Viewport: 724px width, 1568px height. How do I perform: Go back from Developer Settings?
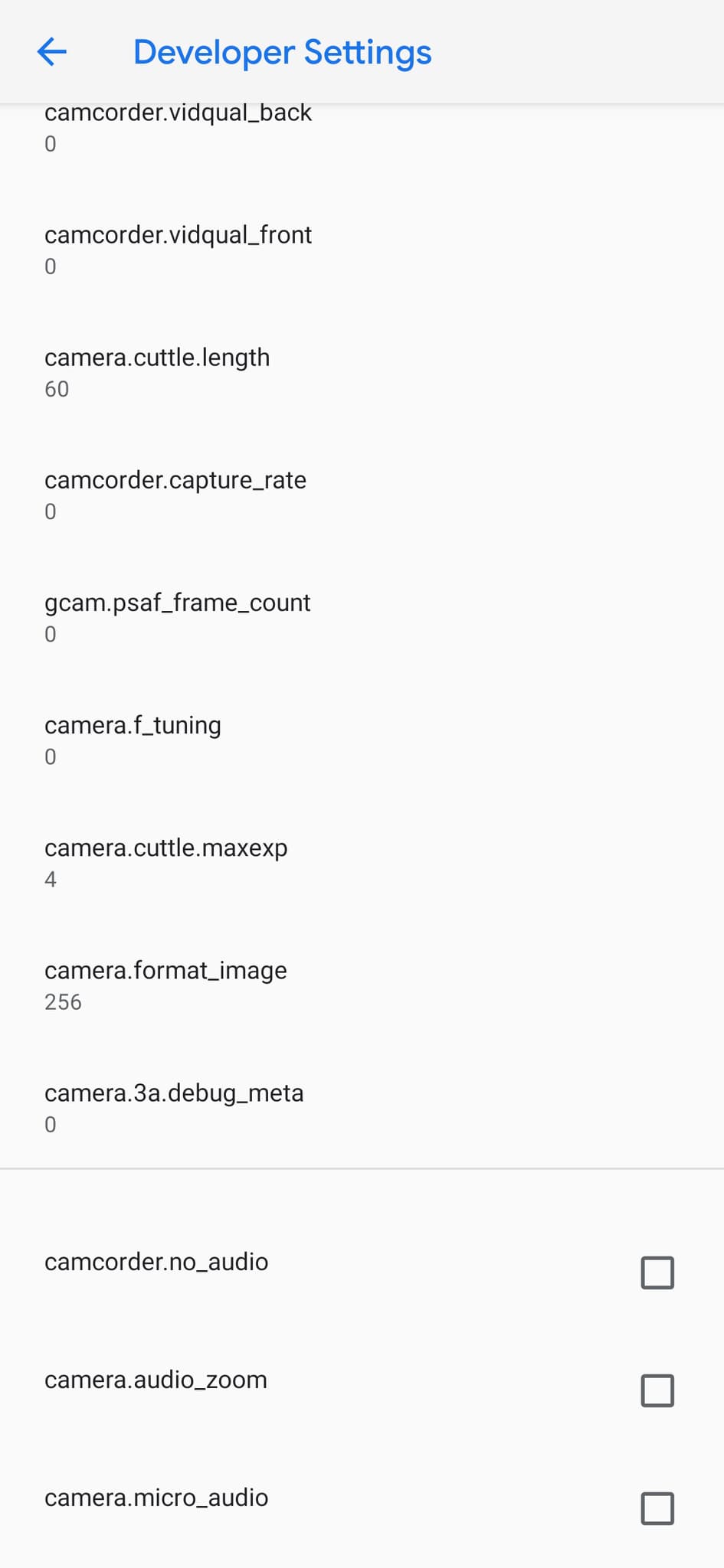click(51, 52)
